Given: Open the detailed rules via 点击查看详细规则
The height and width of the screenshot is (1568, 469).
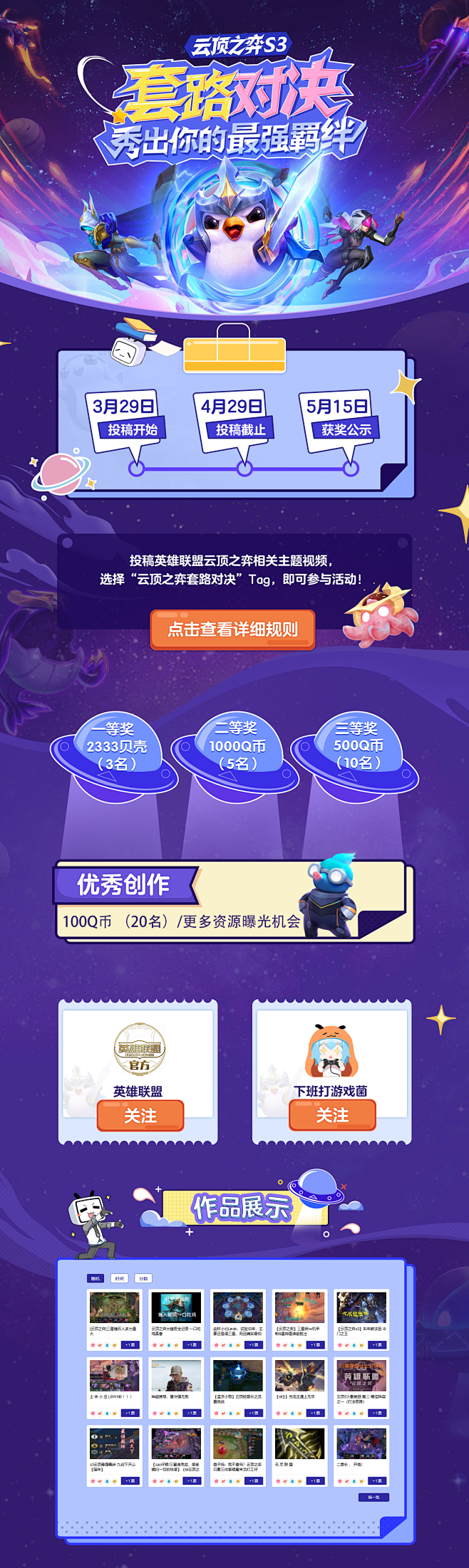Looking at the screenshot, I should click(232, 629).
